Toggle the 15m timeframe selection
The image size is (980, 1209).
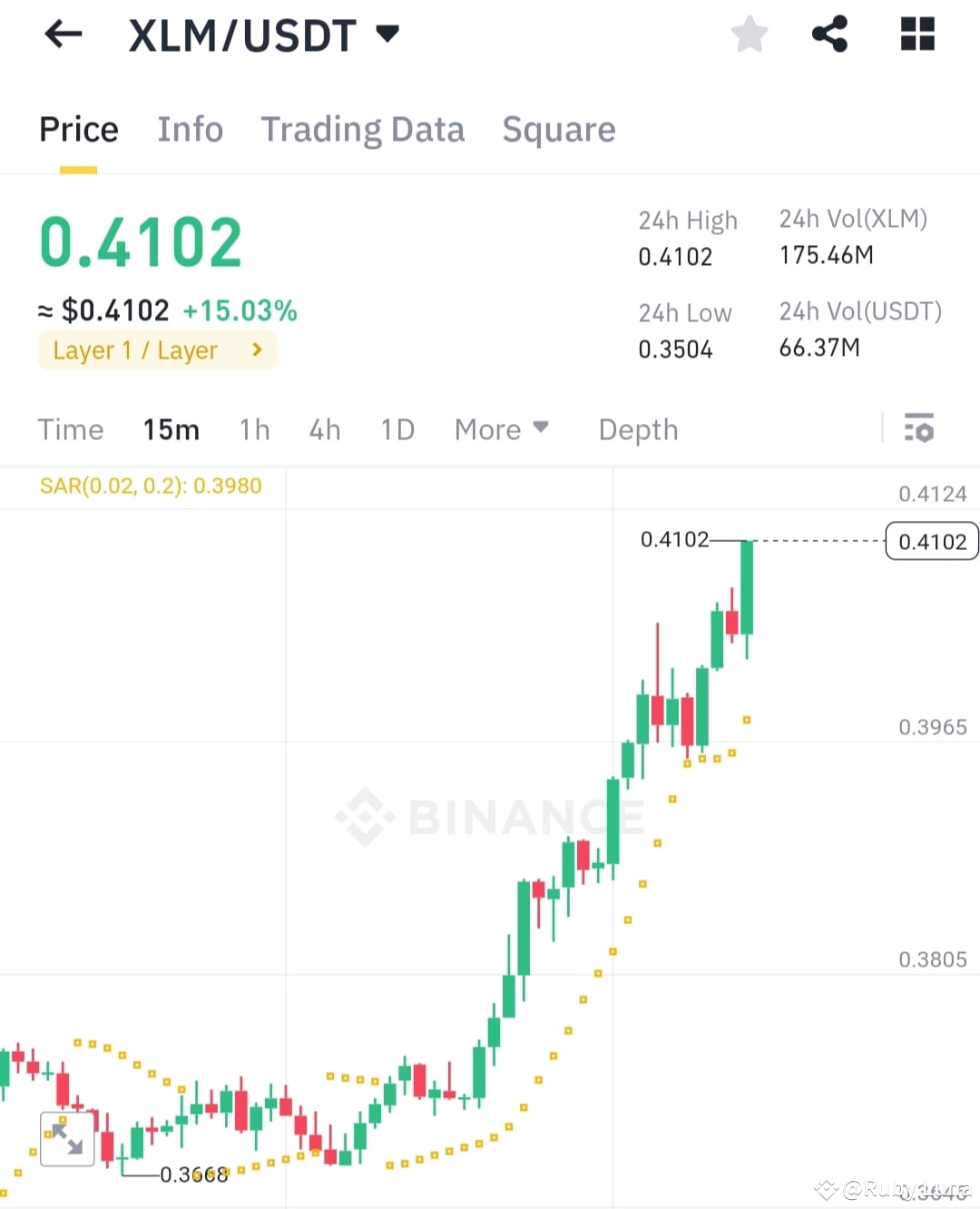pyautogui.click(x=171, y=429)
